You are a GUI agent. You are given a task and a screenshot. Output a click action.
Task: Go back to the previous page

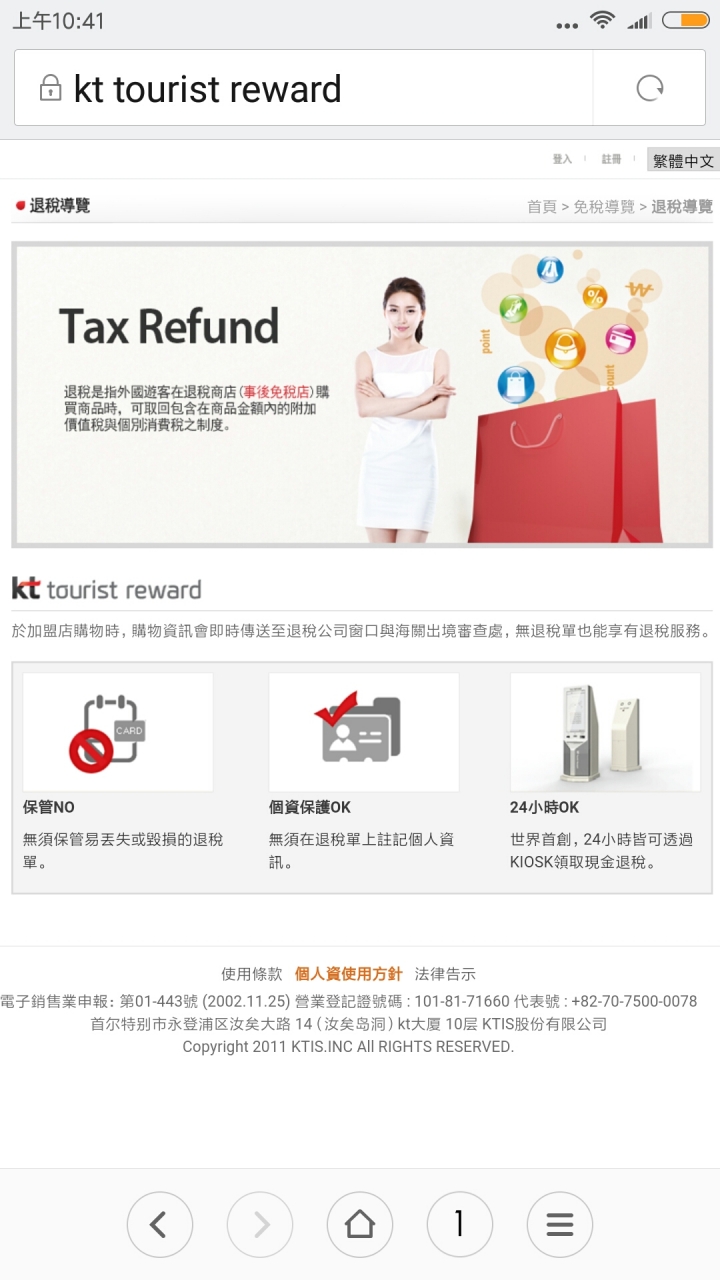pos(160,1224)
